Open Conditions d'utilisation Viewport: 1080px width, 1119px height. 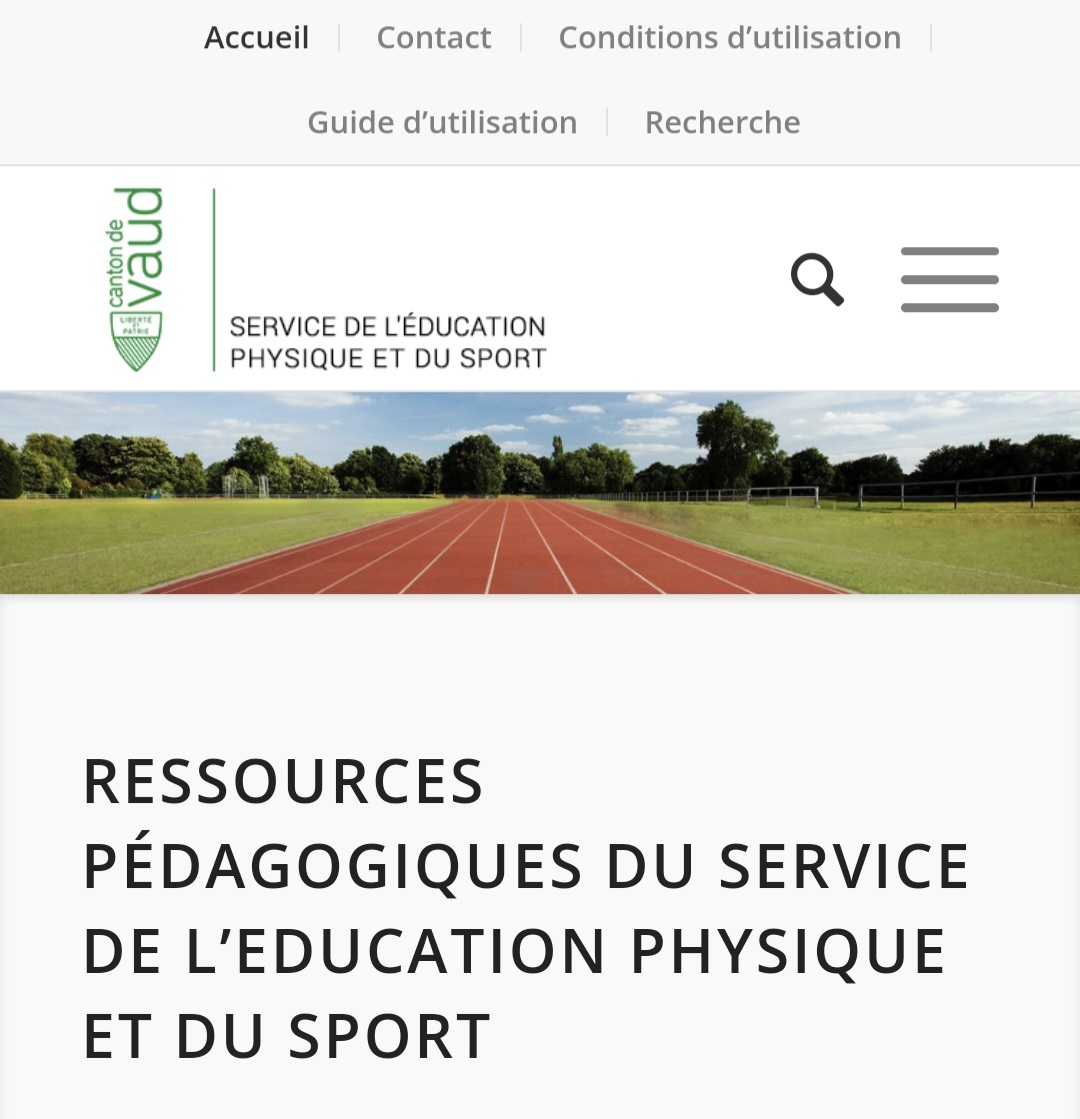729,37
